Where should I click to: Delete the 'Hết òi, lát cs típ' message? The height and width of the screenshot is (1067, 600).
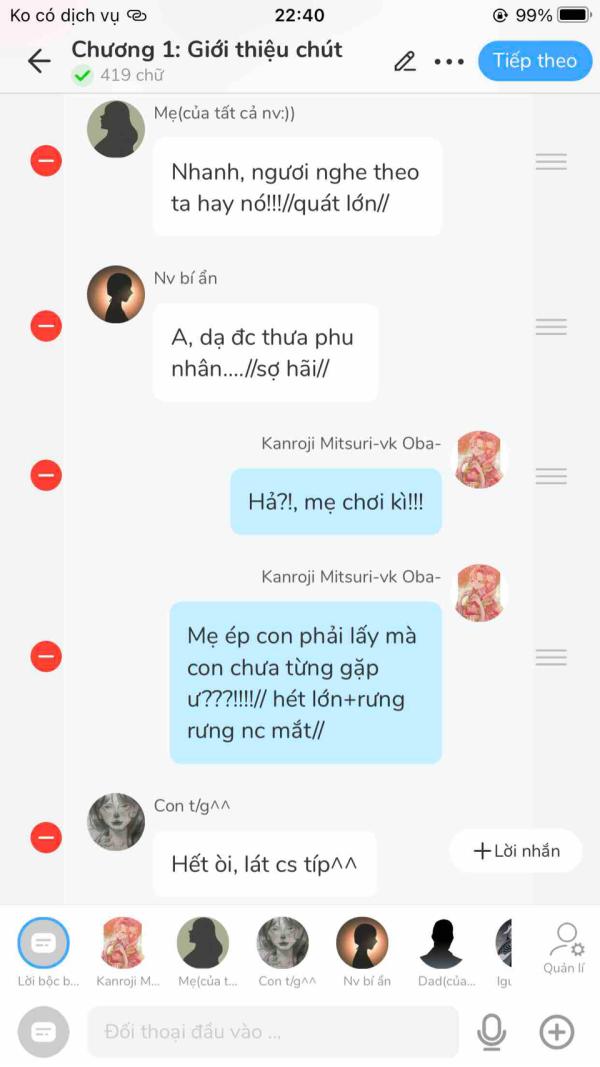[x=46, y=838]
